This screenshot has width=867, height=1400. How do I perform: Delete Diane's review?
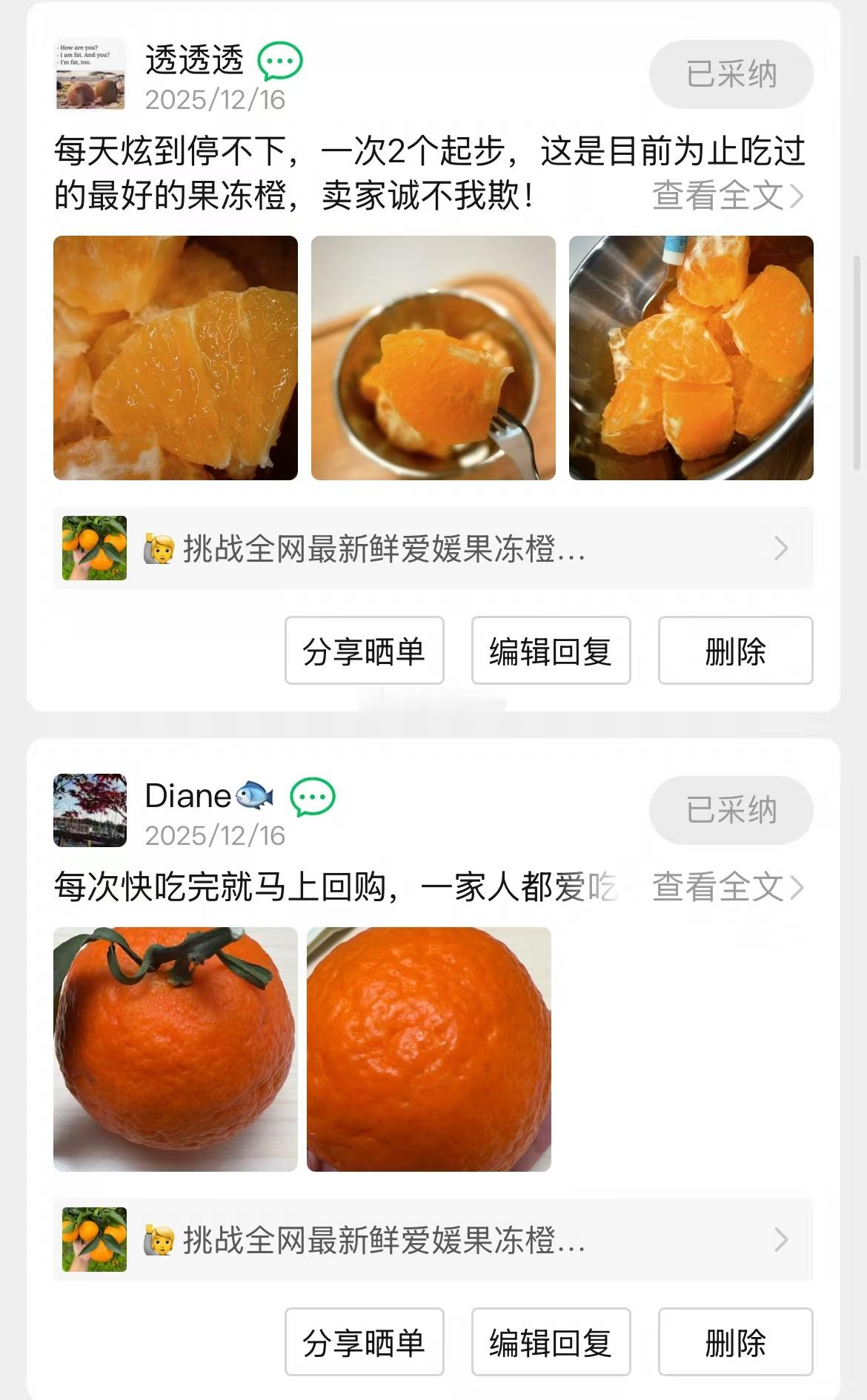tap(735, 1342)
